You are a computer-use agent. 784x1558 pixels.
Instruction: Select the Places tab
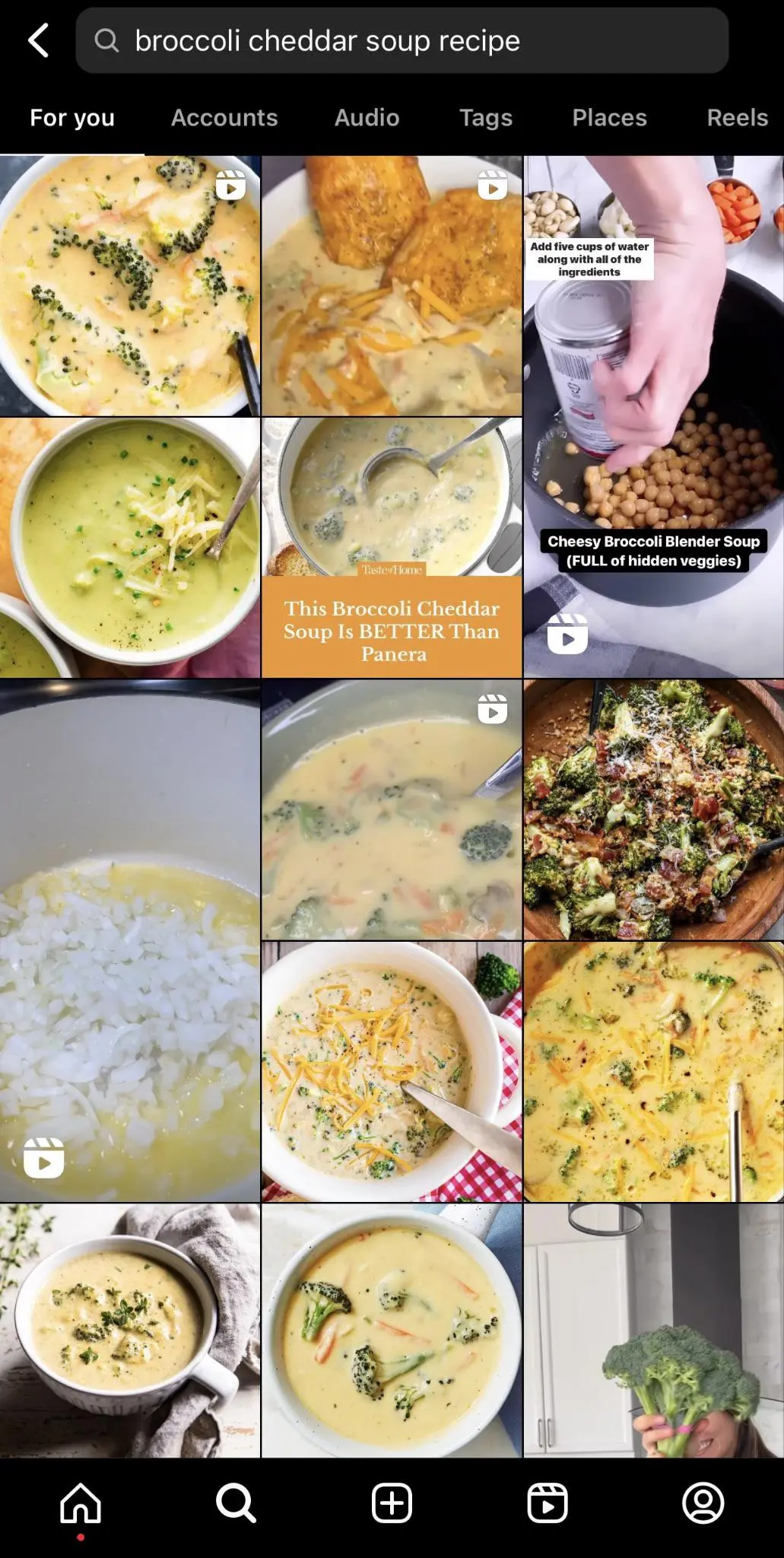coord(609,118)
